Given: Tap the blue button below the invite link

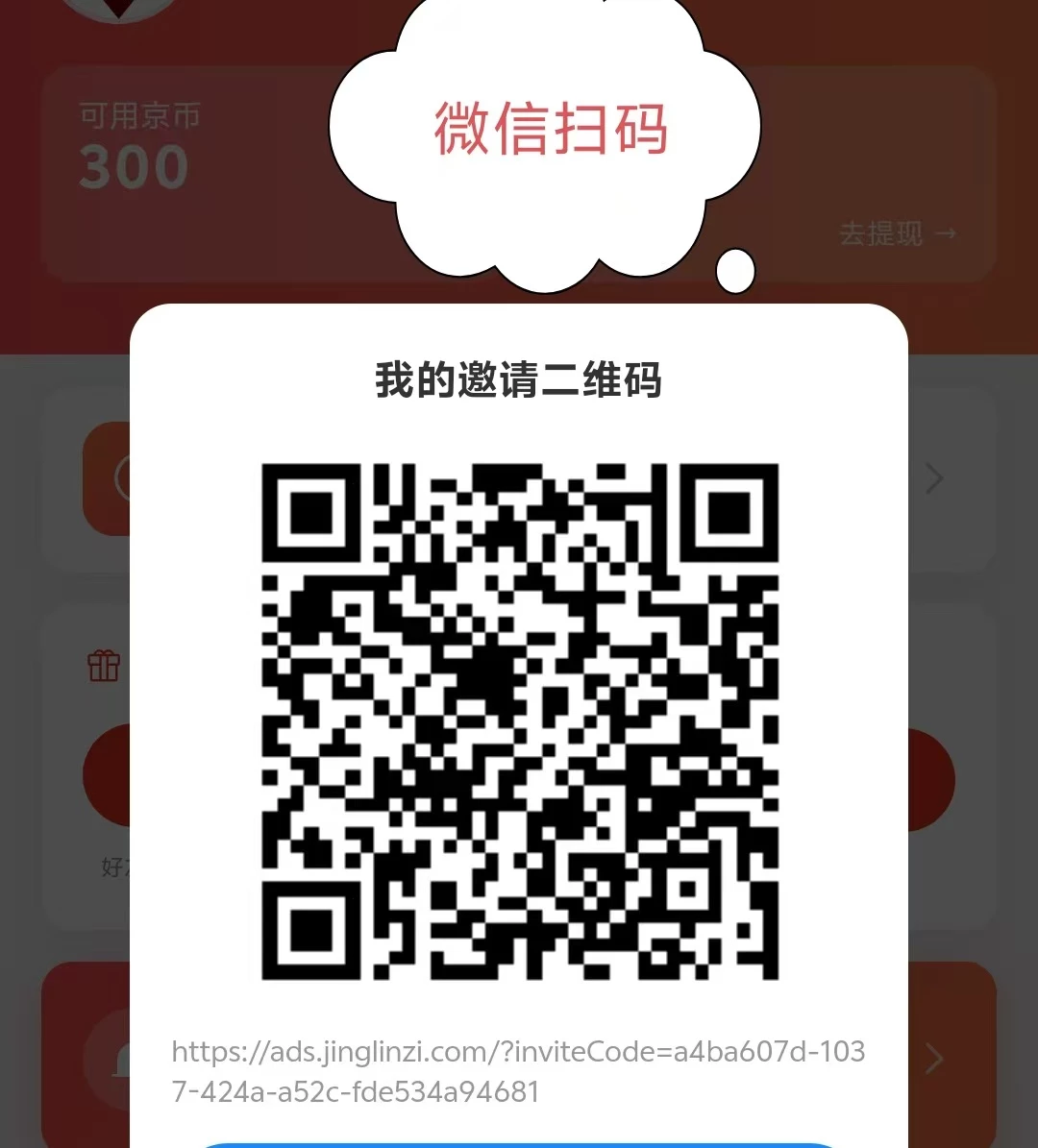Looking at the screenshot, I should (519, 1144).
